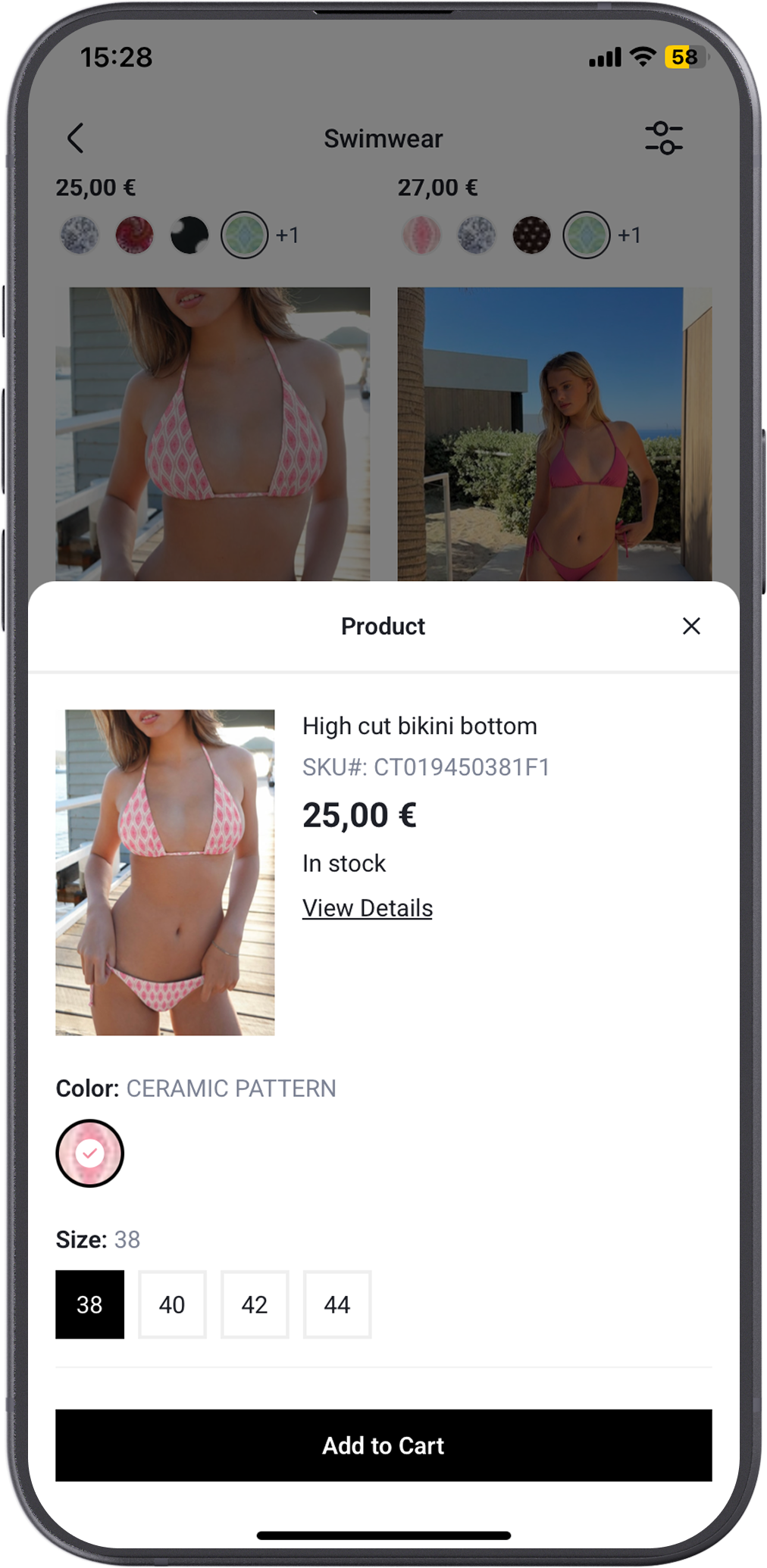Image resolution: width=767 pixels, height=1568 pixels.
Task: Go back from the Swimwear page
Action: [75, 138]
